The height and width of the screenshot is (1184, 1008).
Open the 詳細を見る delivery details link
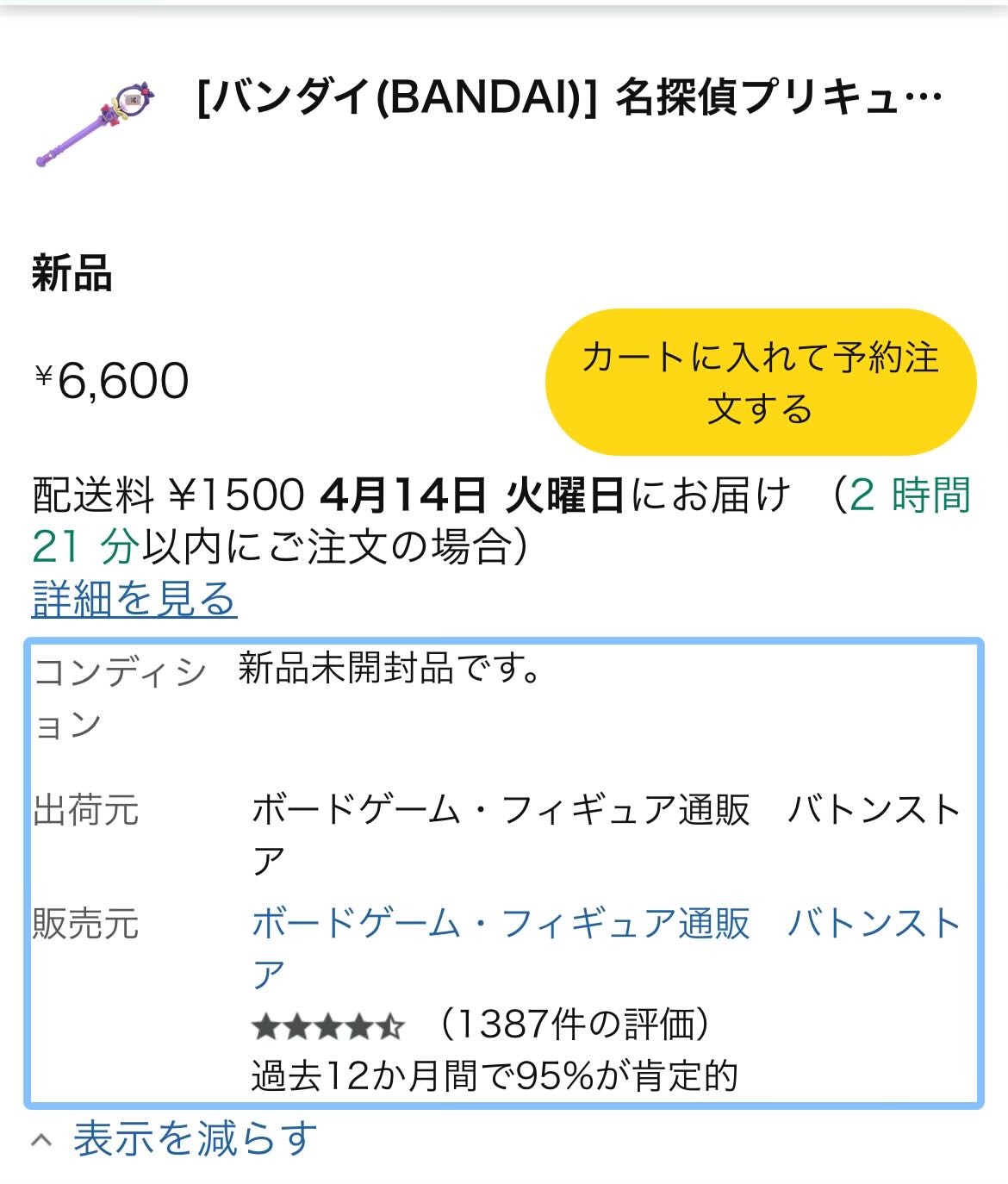[x=134, y=598]
